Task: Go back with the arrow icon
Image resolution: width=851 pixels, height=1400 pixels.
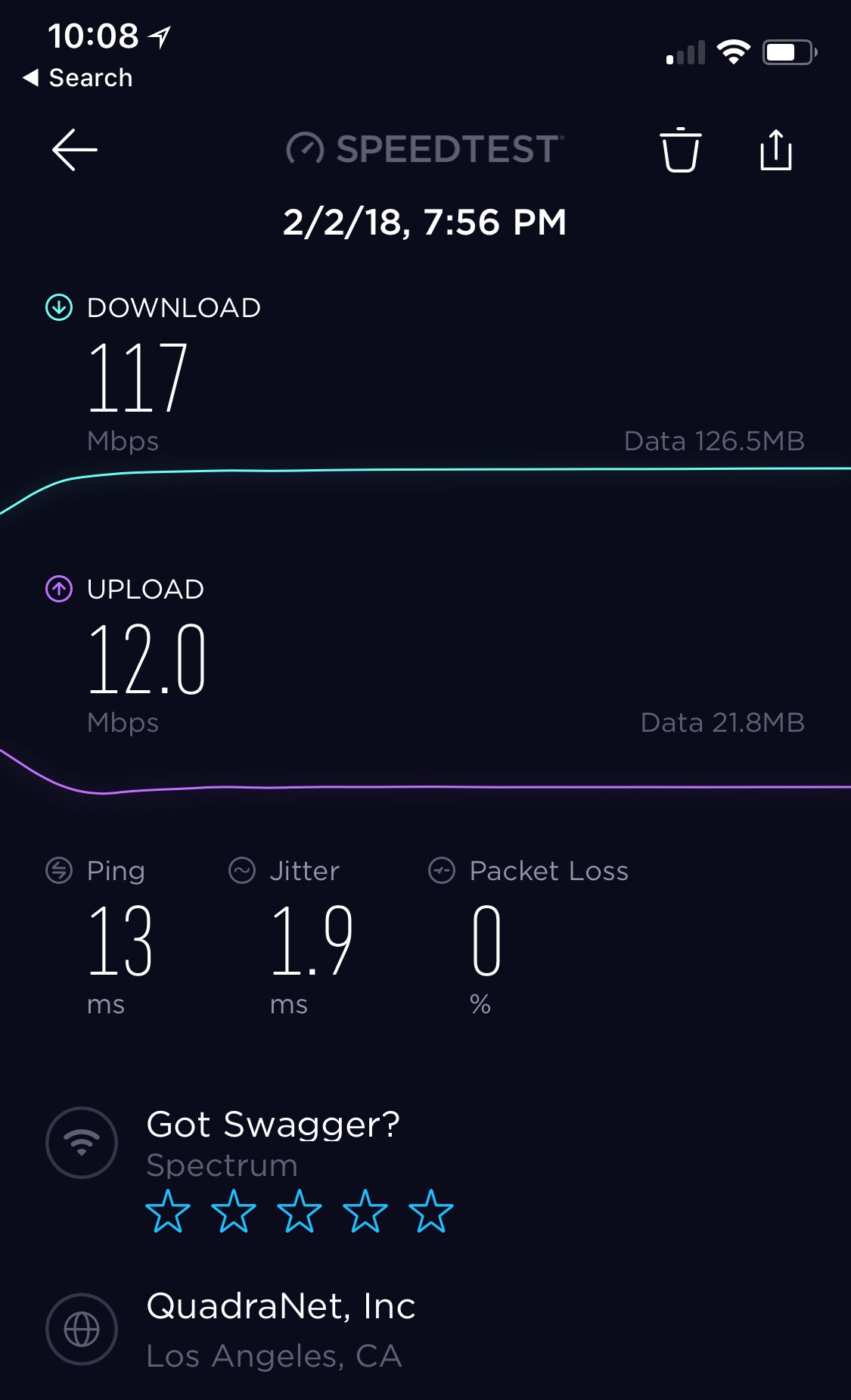Action: click(x=74, y=150)
